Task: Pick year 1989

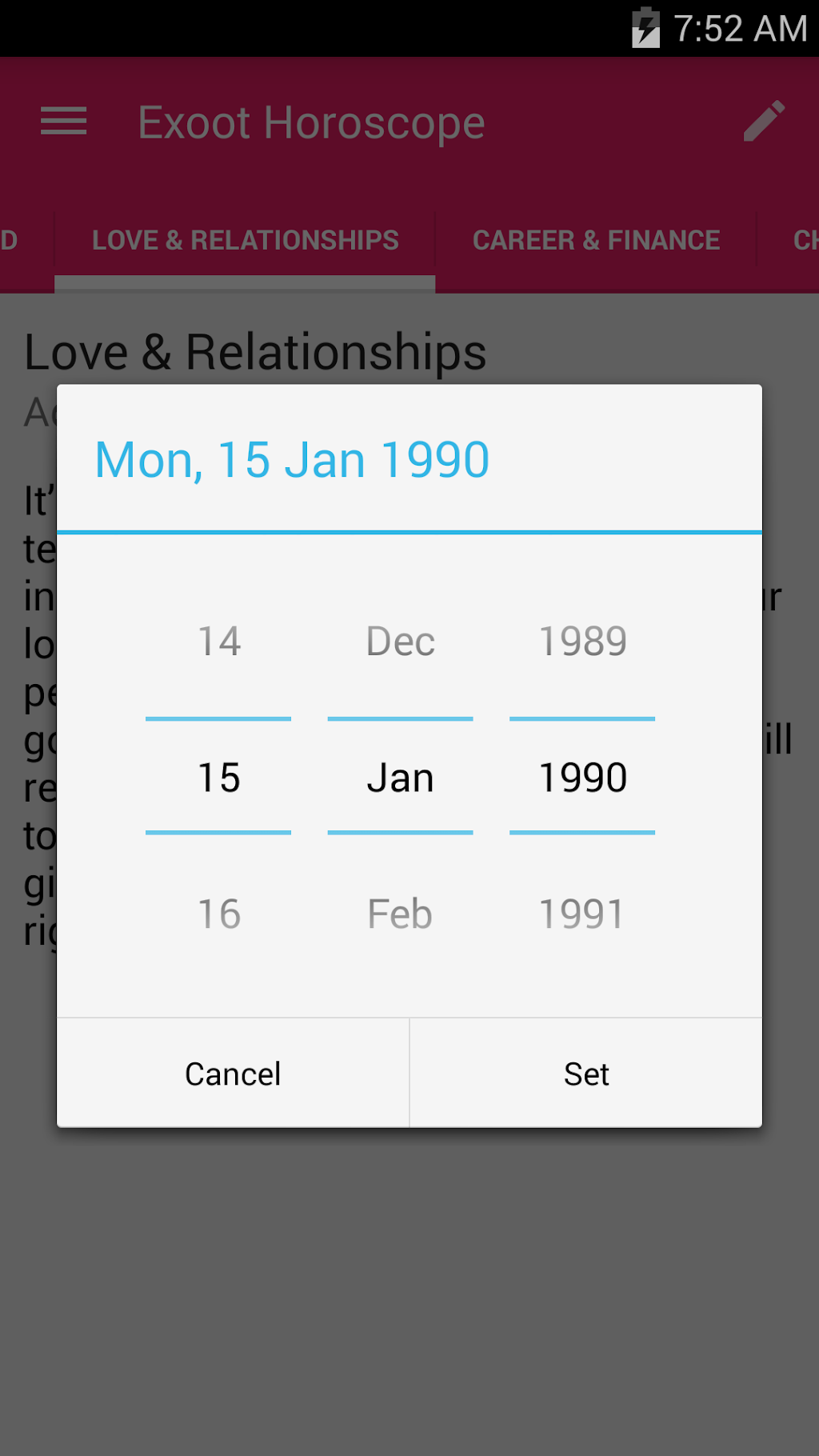Action: pyautogui.click(x=582, y=641)
